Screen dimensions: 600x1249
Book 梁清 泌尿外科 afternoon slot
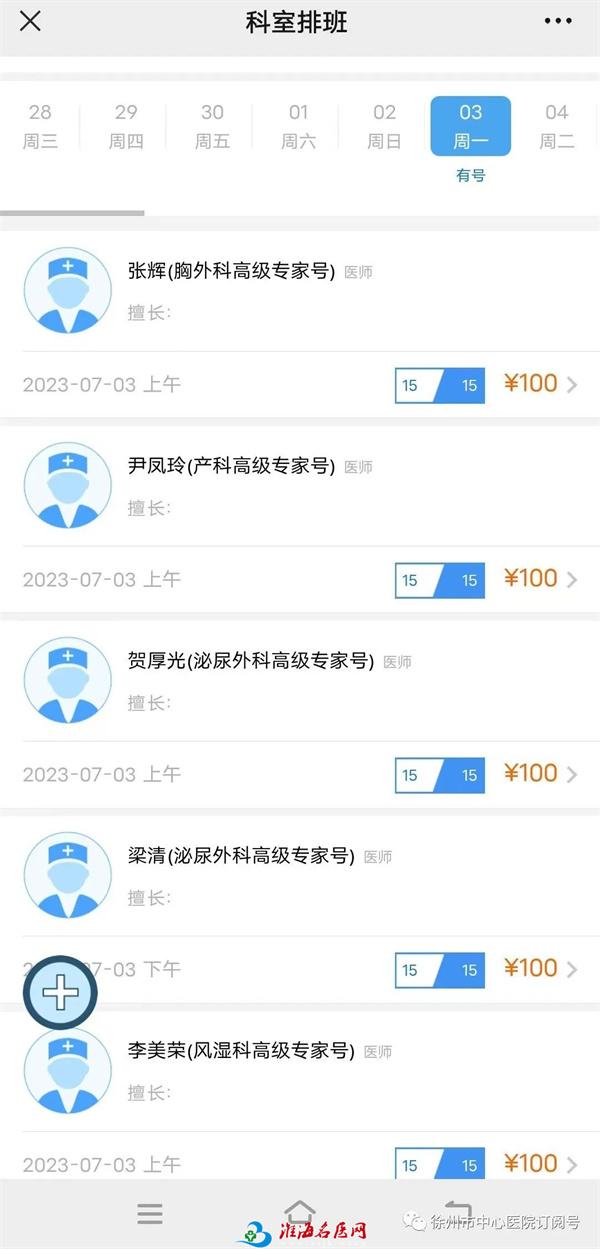pos(300,969)
